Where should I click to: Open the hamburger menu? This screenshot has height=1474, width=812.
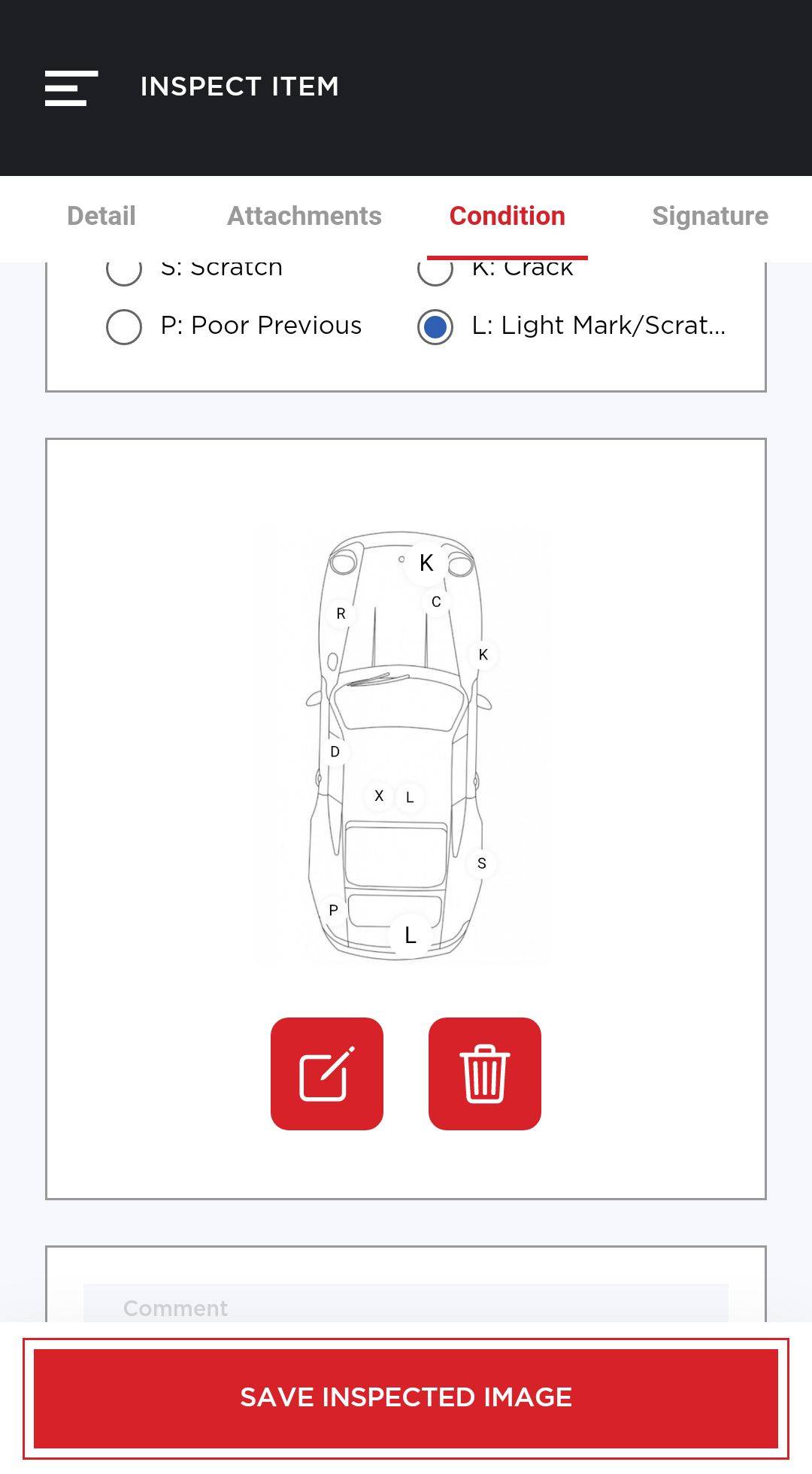click(71, 88)
